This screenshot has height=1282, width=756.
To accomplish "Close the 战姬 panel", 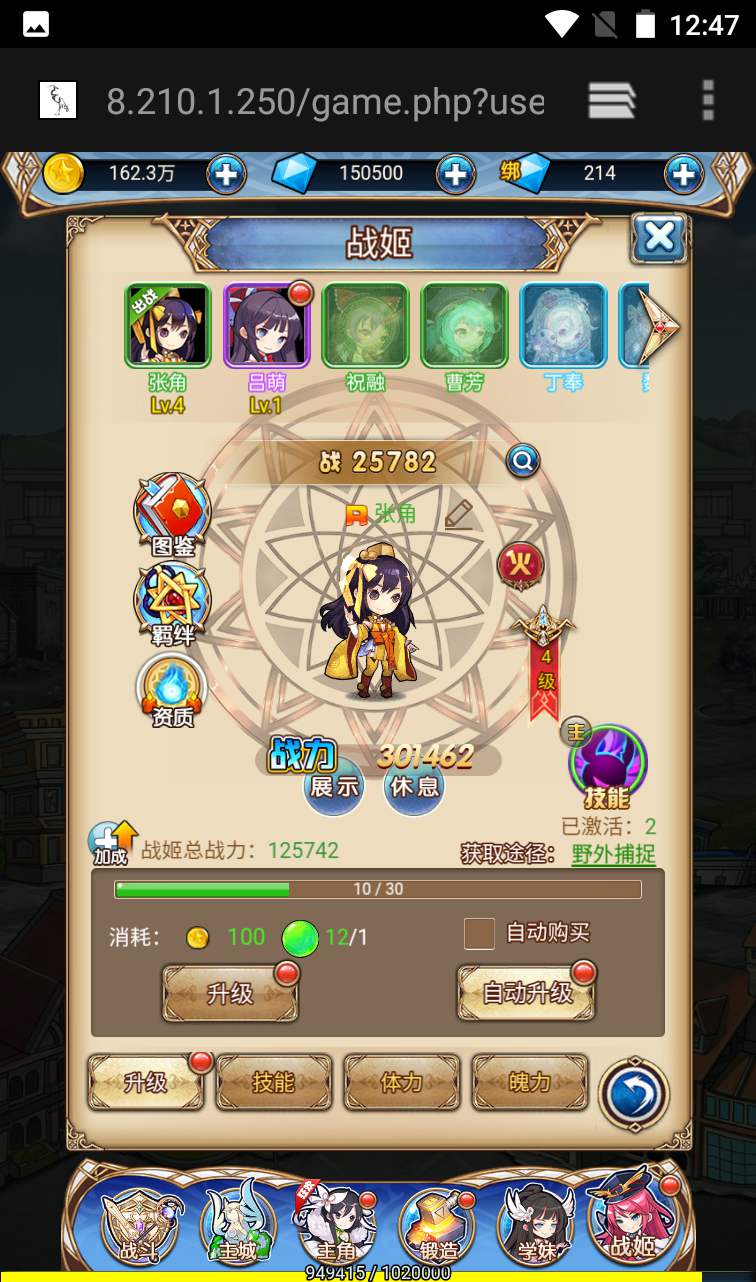I will tap(658, 238).
